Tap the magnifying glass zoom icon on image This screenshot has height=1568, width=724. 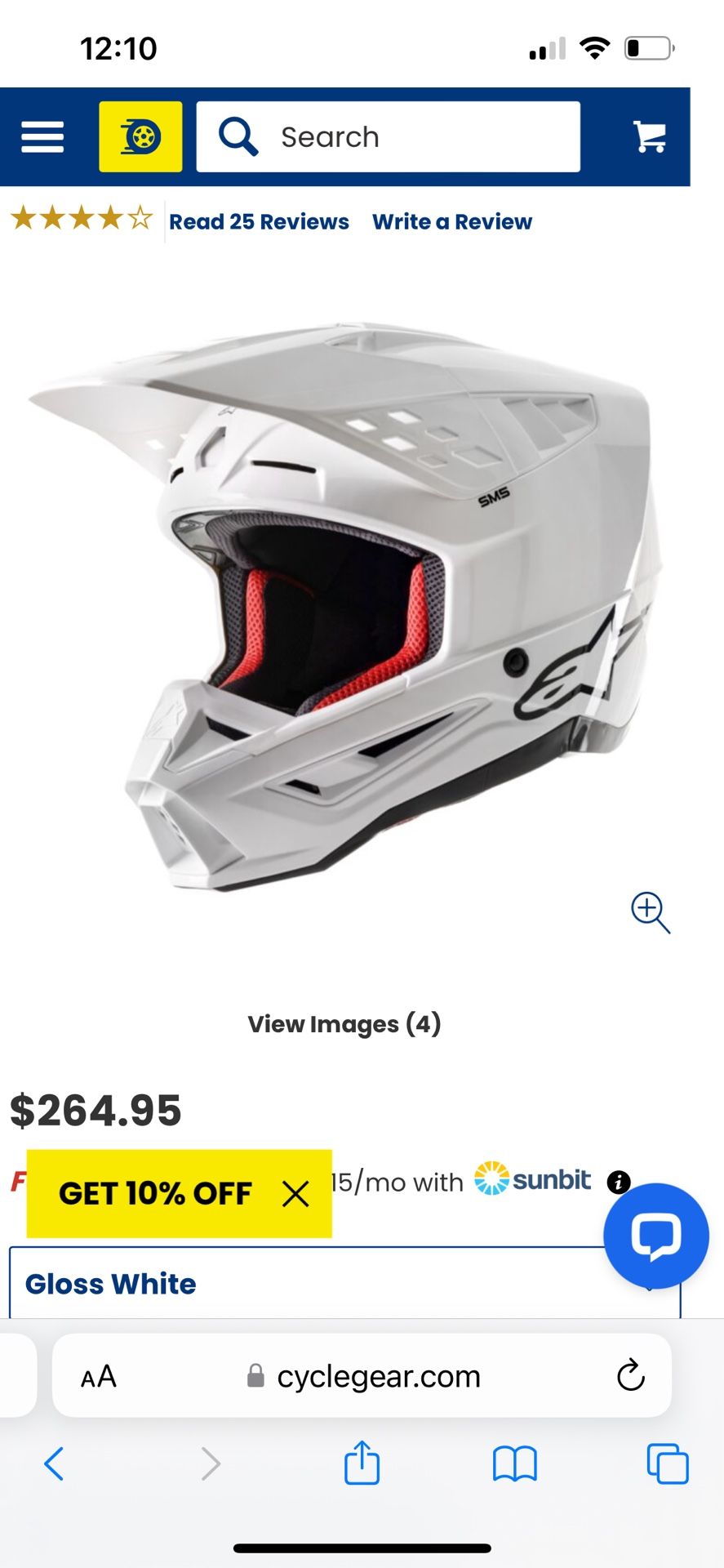651,912
